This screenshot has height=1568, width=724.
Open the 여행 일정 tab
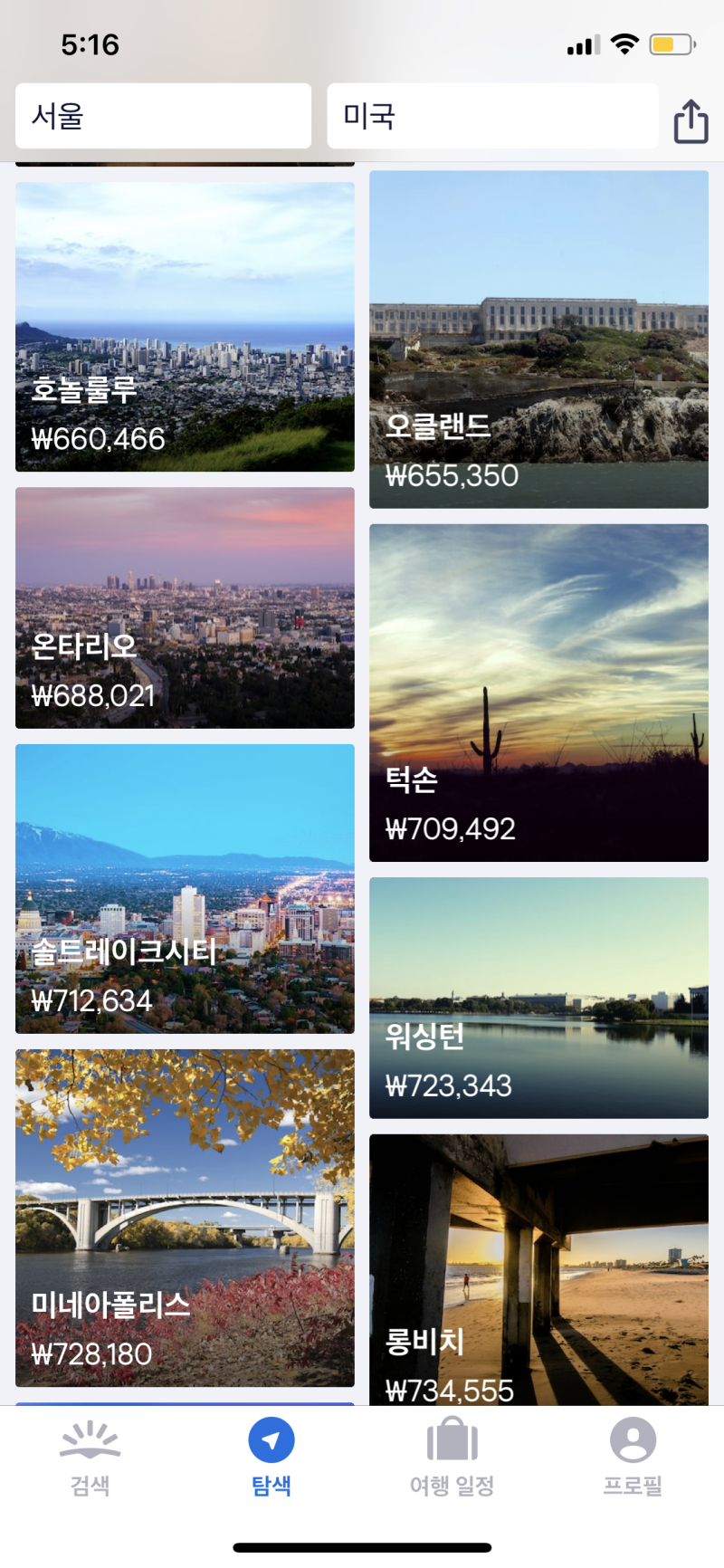(x=452, y=1458)
